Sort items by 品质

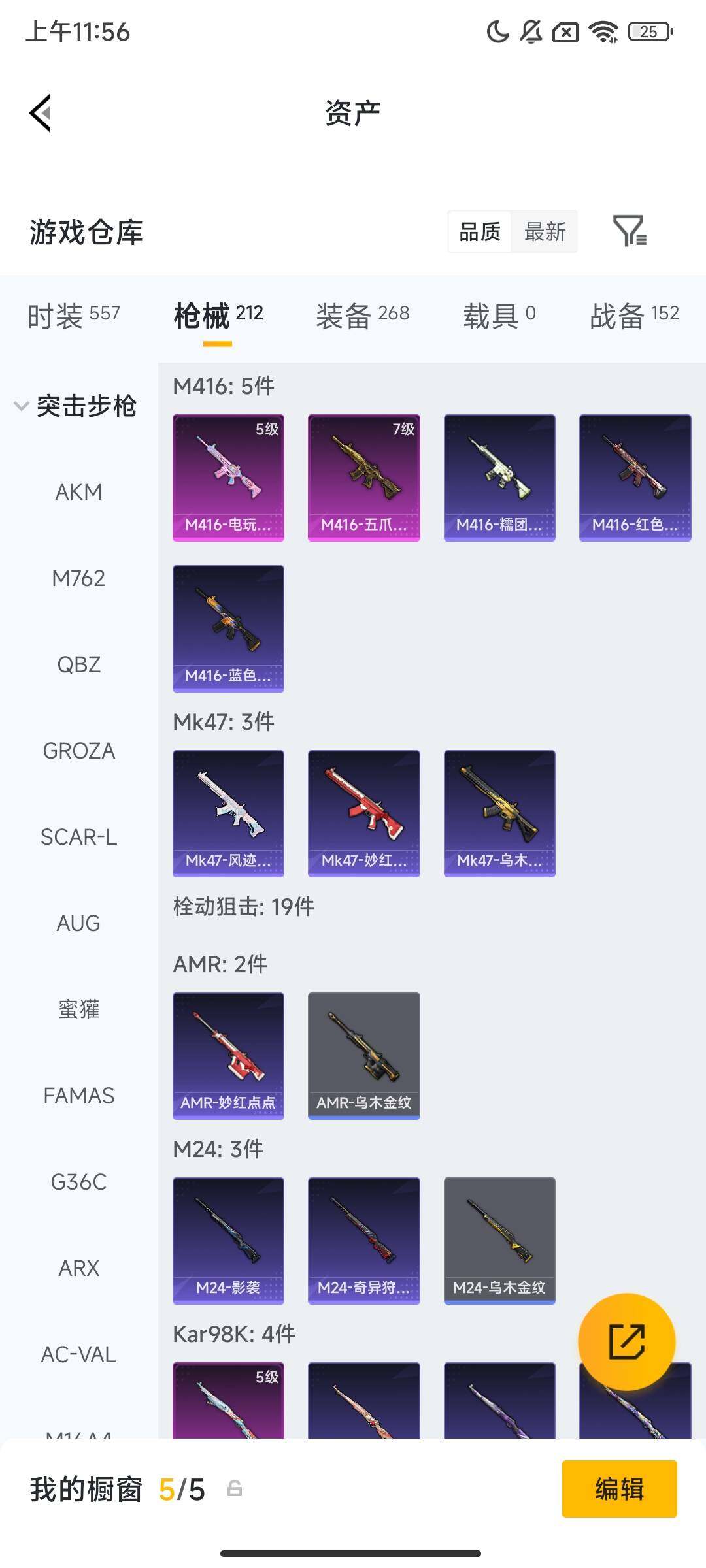(x=480, y=231)
